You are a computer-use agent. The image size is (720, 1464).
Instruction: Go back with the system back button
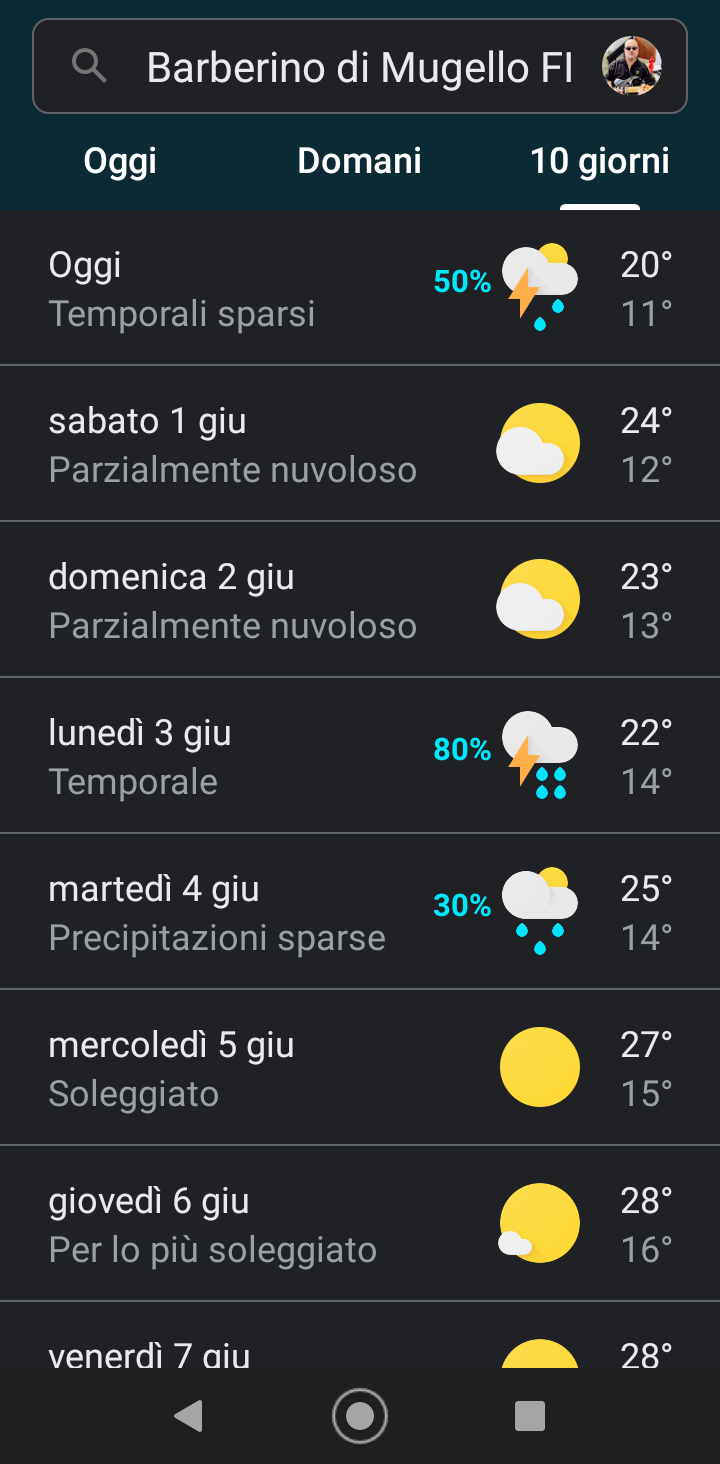188,1416
